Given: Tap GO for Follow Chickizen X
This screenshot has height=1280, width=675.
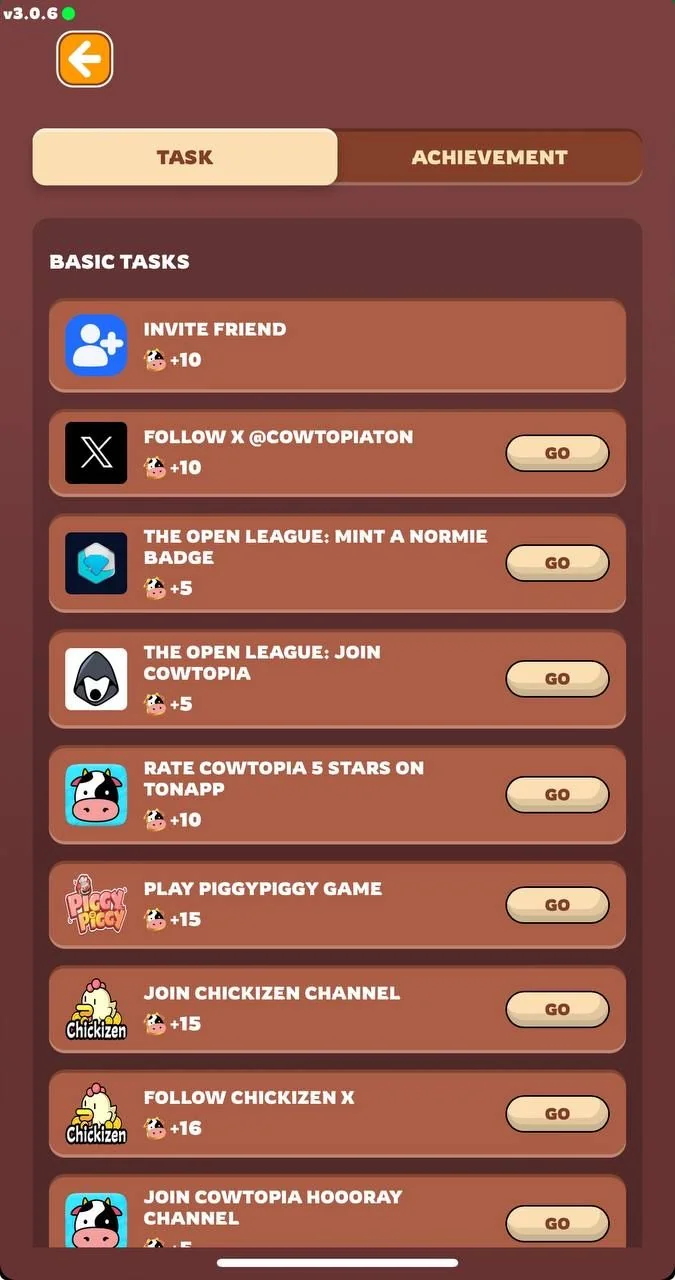Looking at the screenshot, I should pos(557,1114).
